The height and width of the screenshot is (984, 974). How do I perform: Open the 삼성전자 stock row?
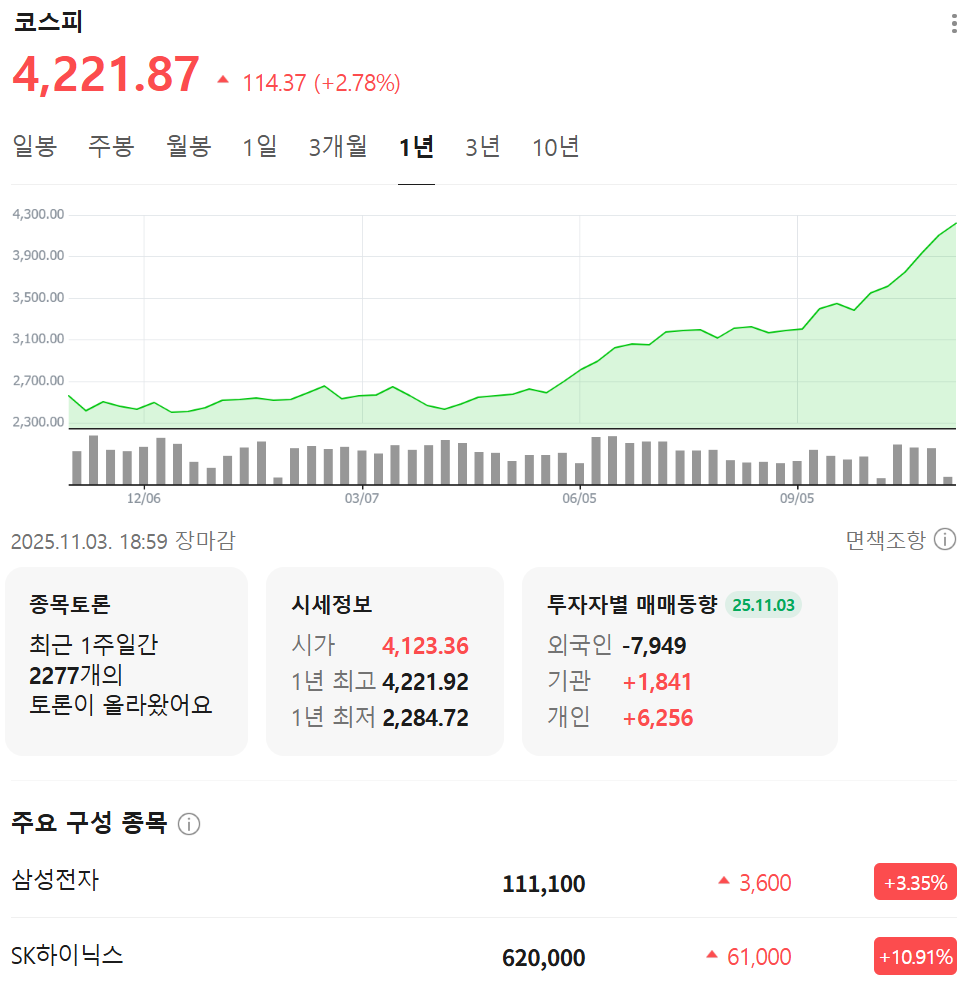click(x=484, y=883)
